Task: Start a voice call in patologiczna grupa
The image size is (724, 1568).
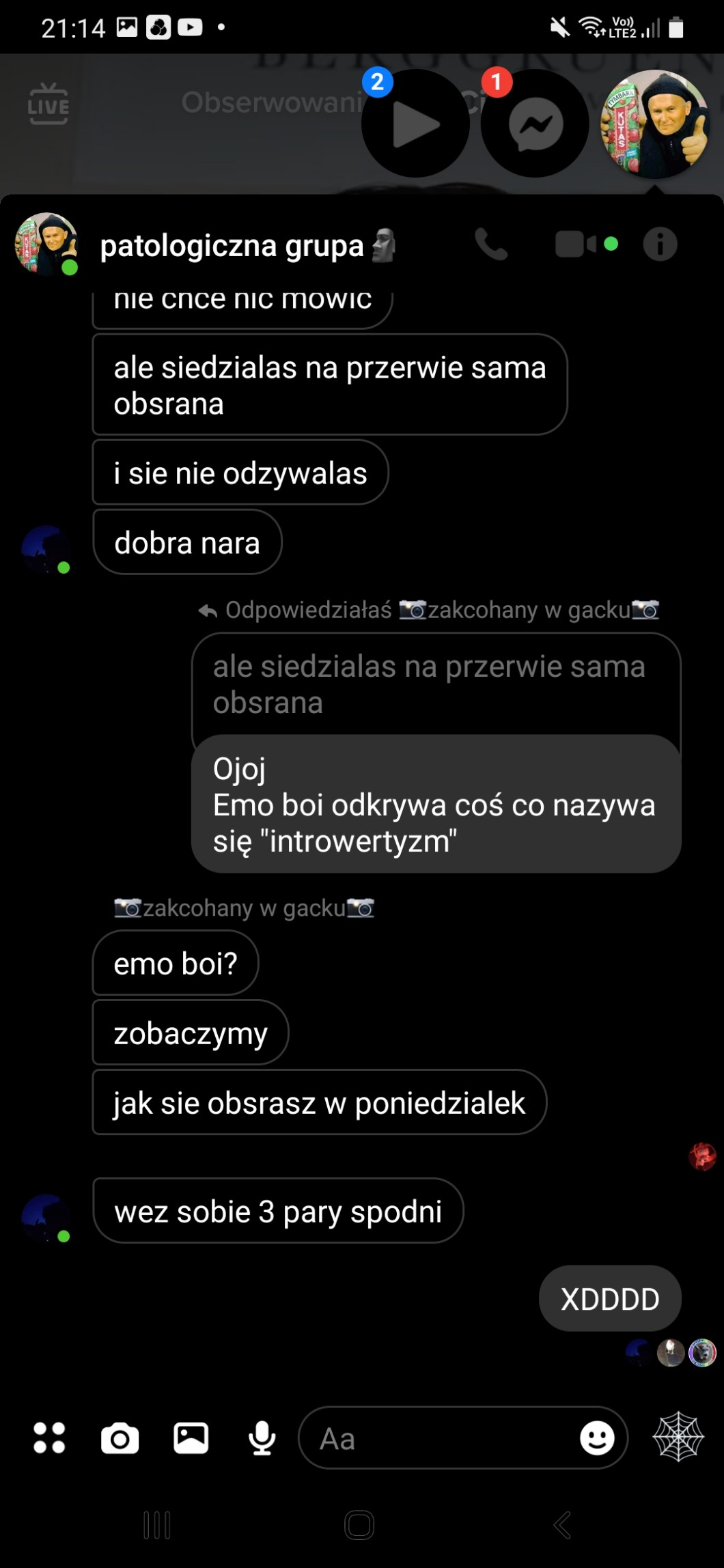Action: pyautogui.click(x=491, y=244)
